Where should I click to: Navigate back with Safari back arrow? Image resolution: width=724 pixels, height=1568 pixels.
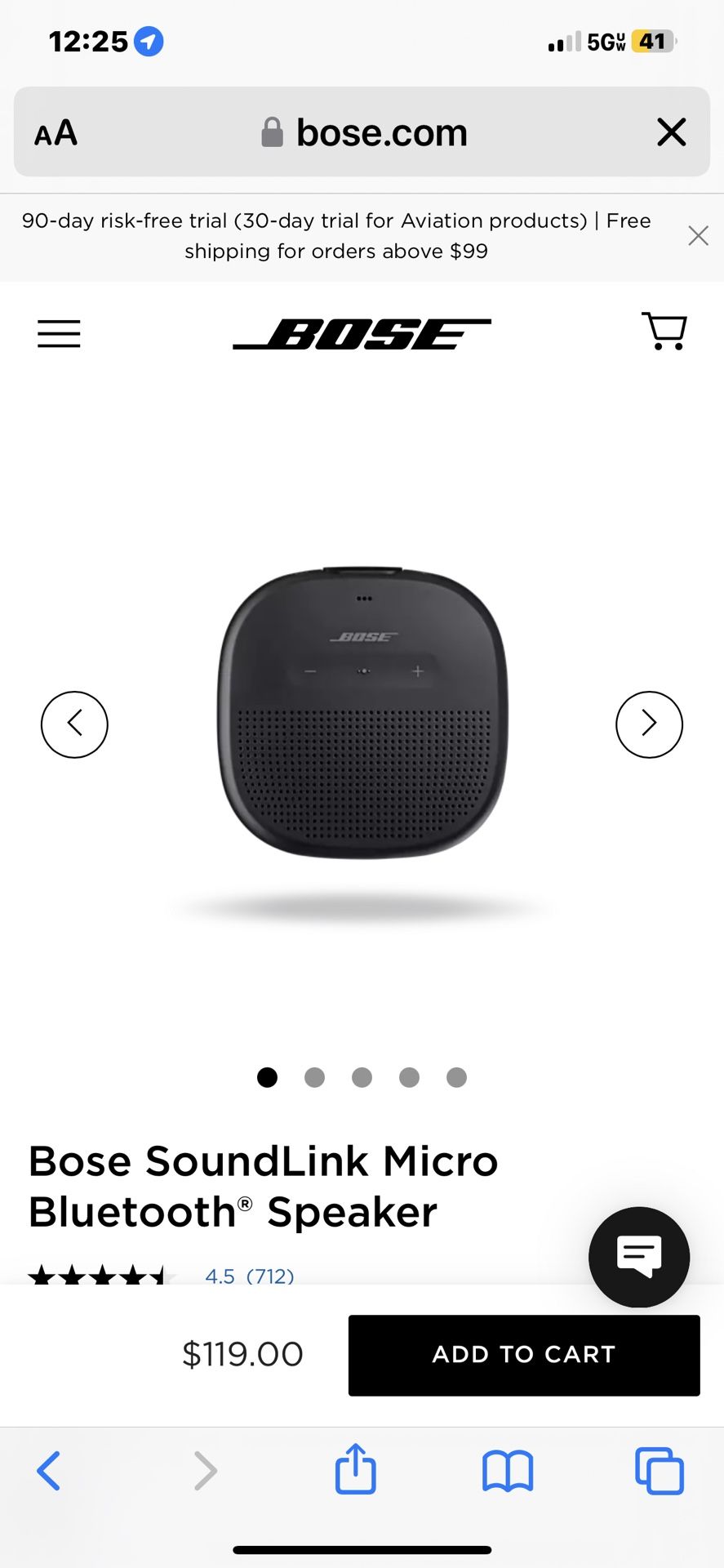tap(48, 1470)
